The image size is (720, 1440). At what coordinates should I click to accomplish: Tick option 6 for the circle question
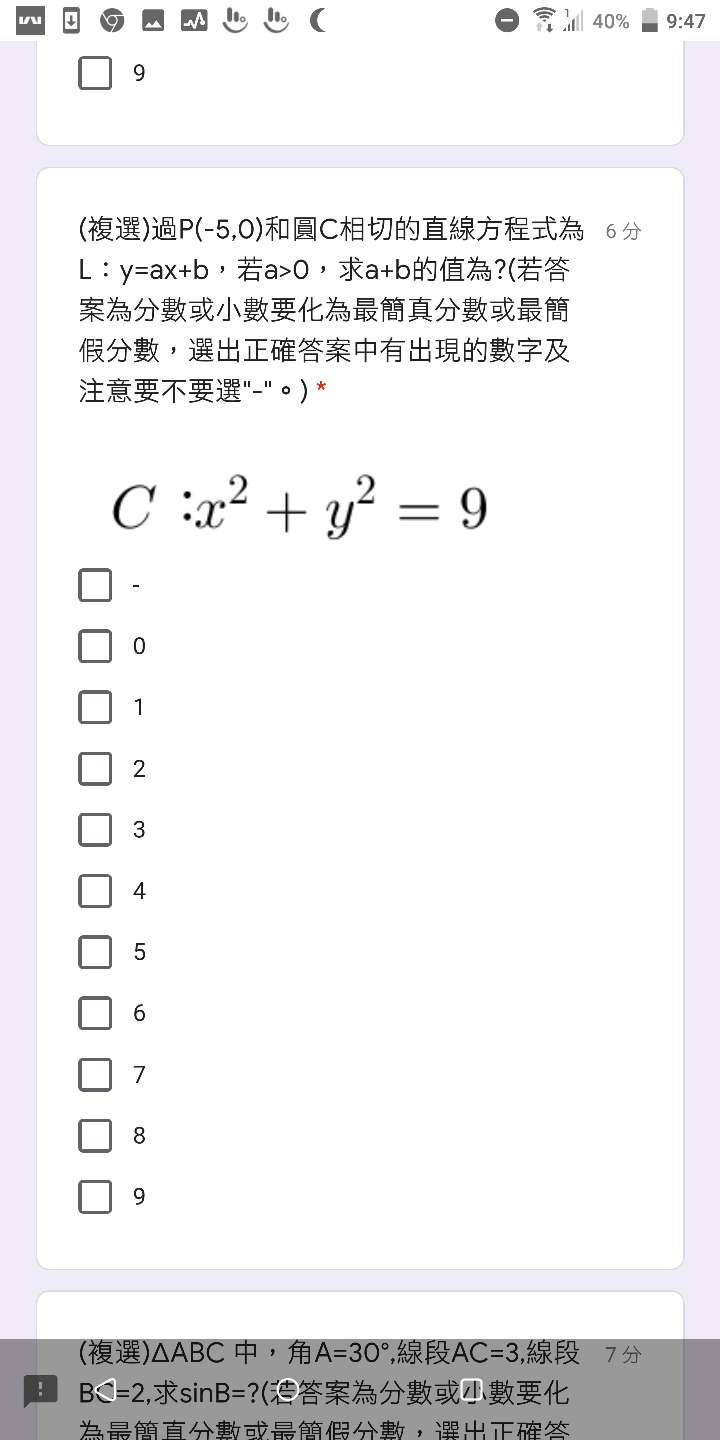point(95,1013)
